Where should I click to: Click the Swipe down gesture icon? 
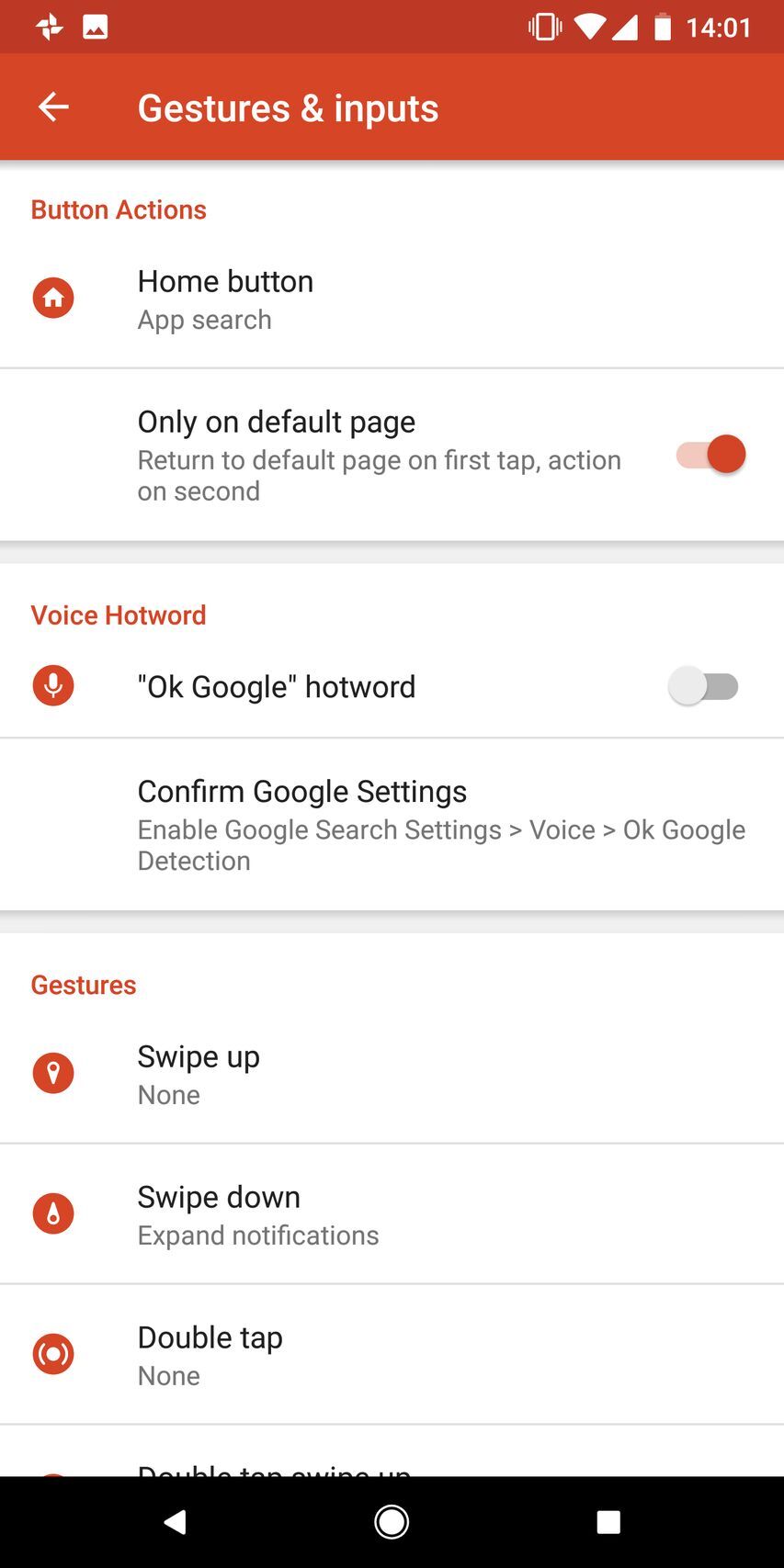tap(52, 1213)
